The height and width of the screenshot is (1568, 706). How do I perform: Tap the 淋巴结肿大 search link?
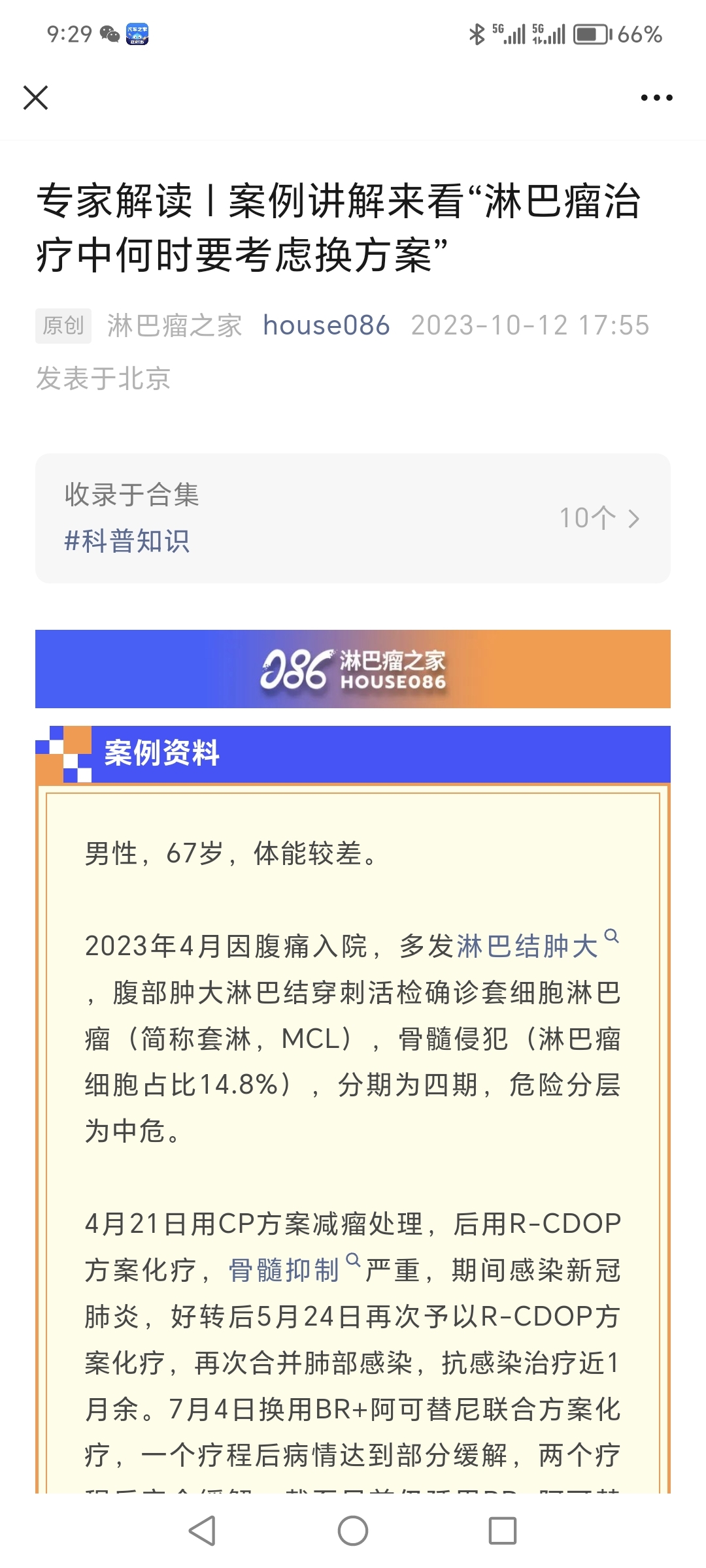point(537,945)
